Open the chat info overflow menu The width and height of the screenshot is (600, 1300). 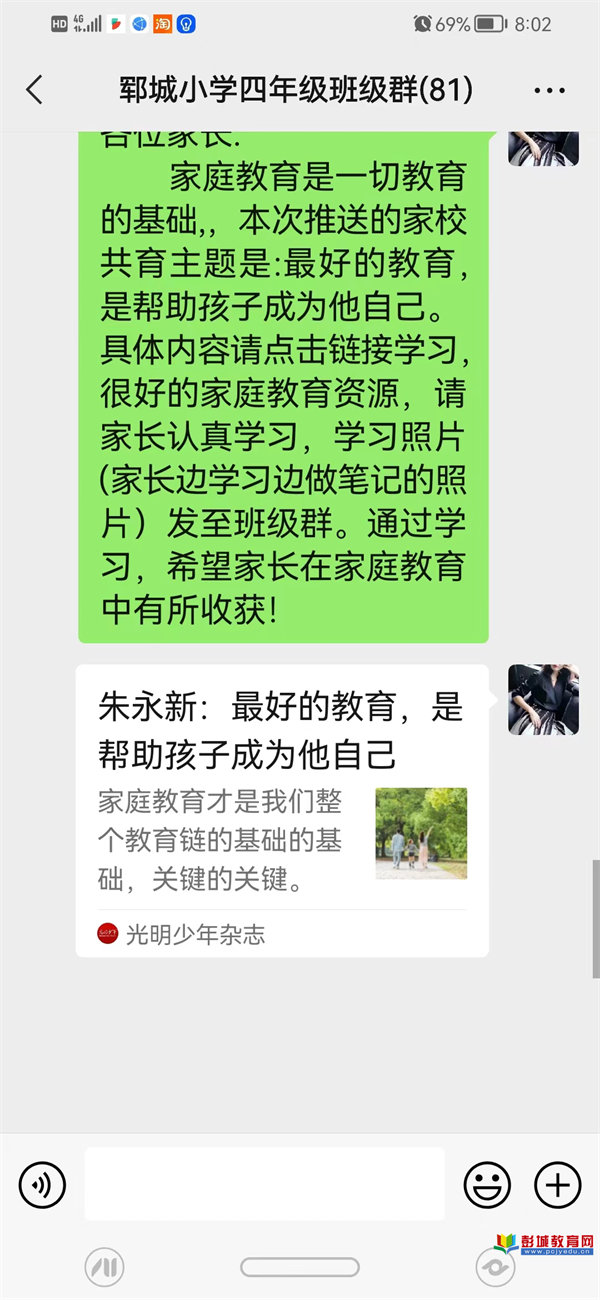tap(549, 91)
